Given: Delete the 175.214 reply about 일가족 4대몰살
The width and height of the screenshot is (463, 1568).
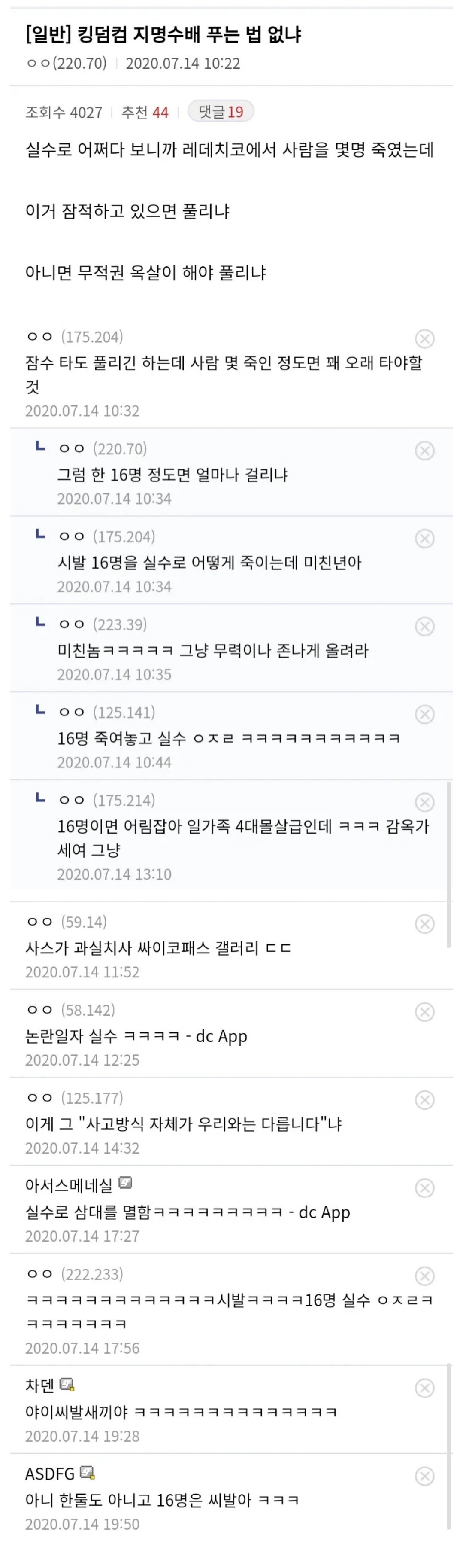Looking at the screenshot, I should [424, 802].
